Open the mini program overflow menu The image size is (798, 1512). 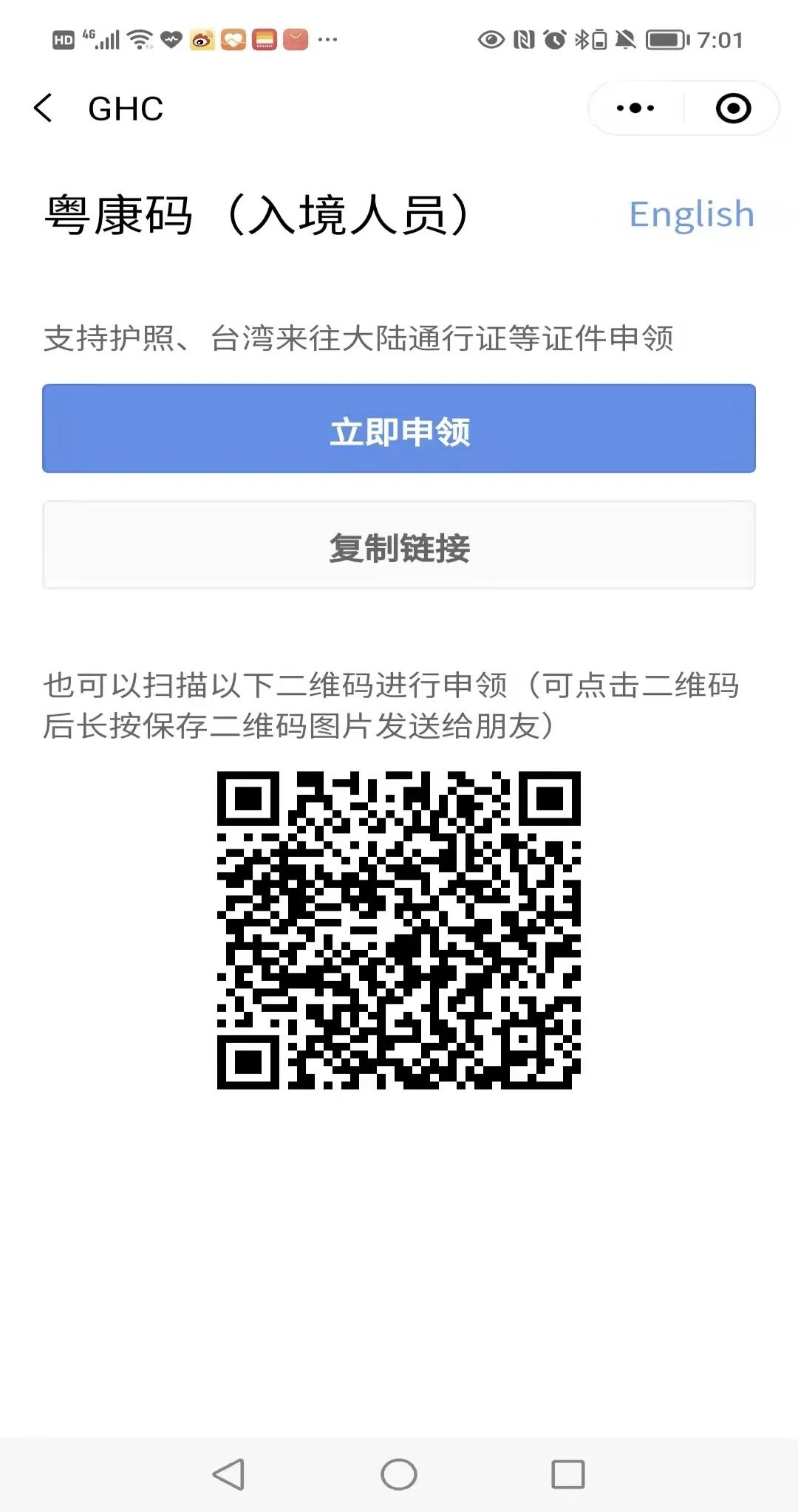point(635,109)
